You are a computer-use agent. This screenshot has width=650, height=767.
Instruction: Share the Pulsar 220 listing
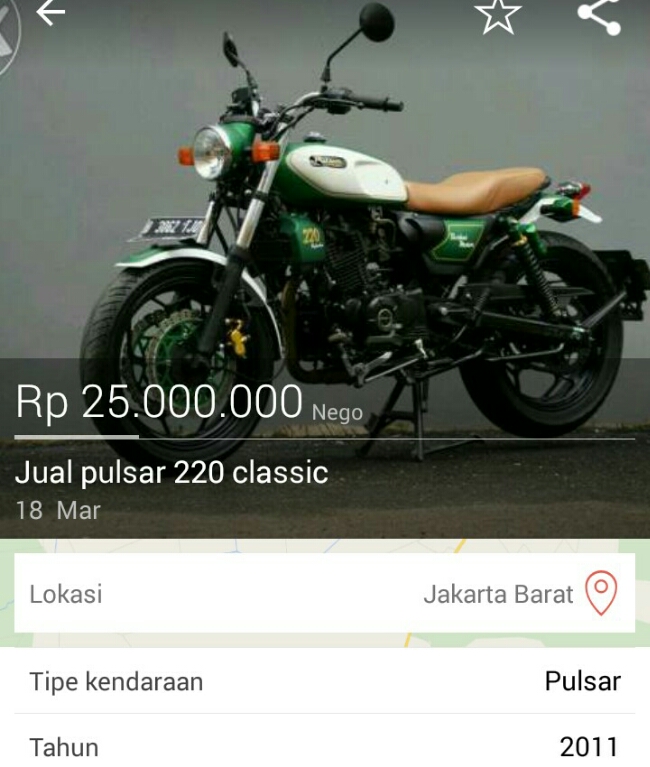tap(599, 15)
